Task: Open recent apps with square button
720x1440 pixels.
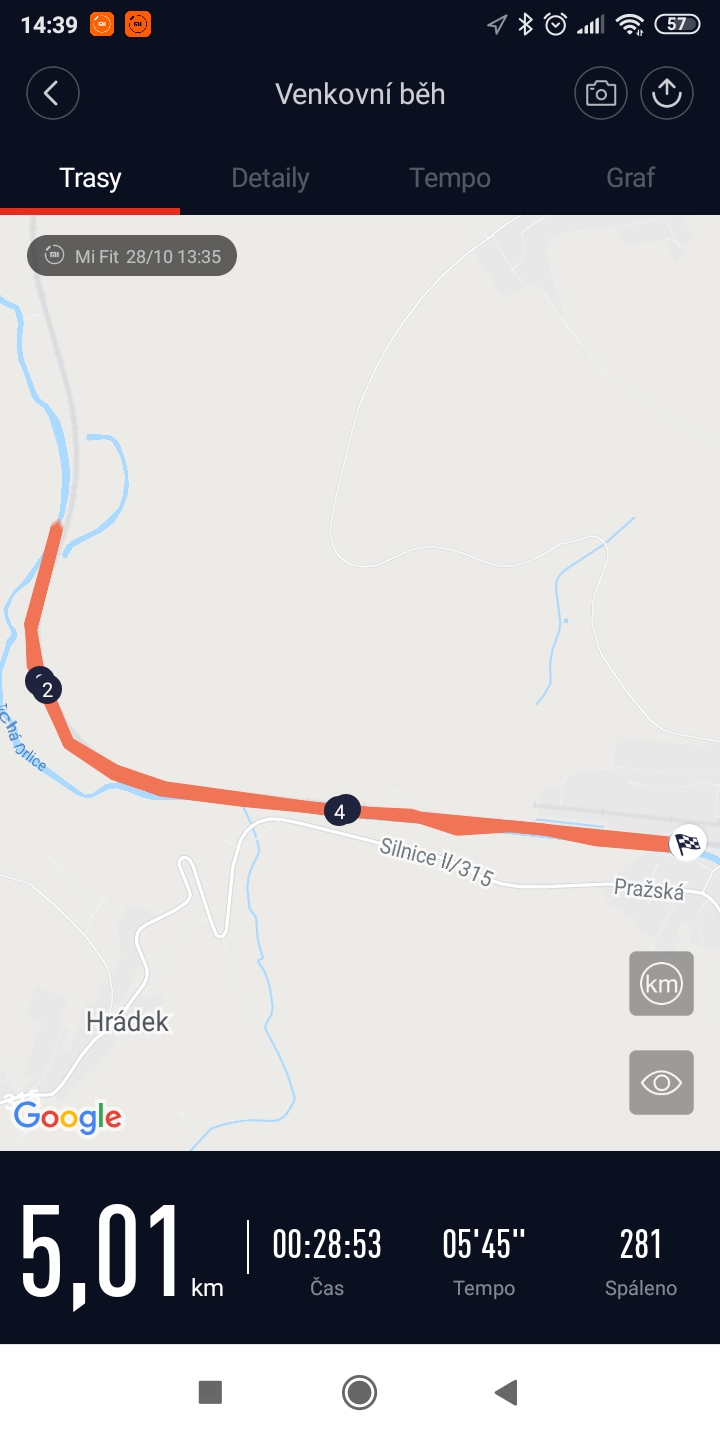Action: [210, 1392]
